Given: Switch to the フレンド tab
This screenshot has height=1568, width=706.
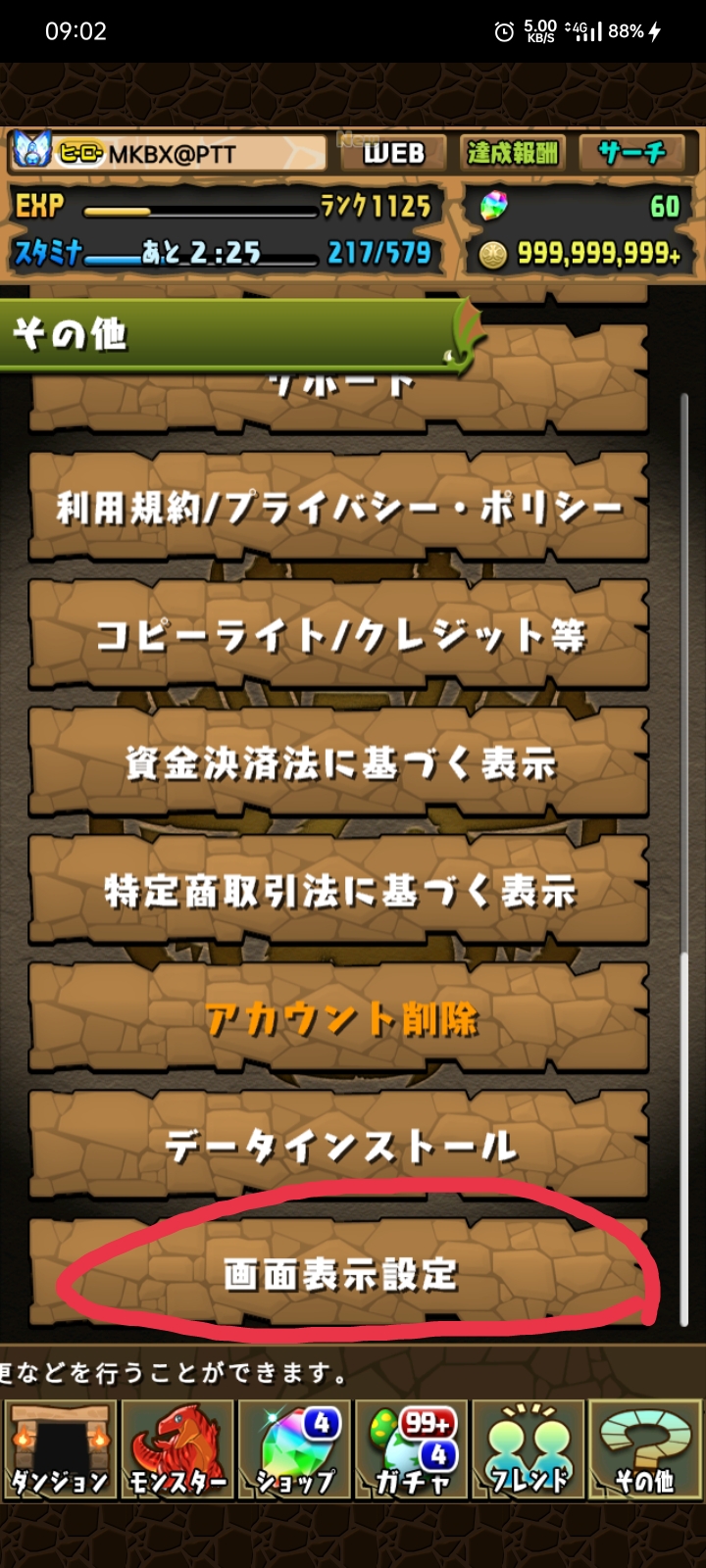Looking at the screenshot, I should [529, 1449].
